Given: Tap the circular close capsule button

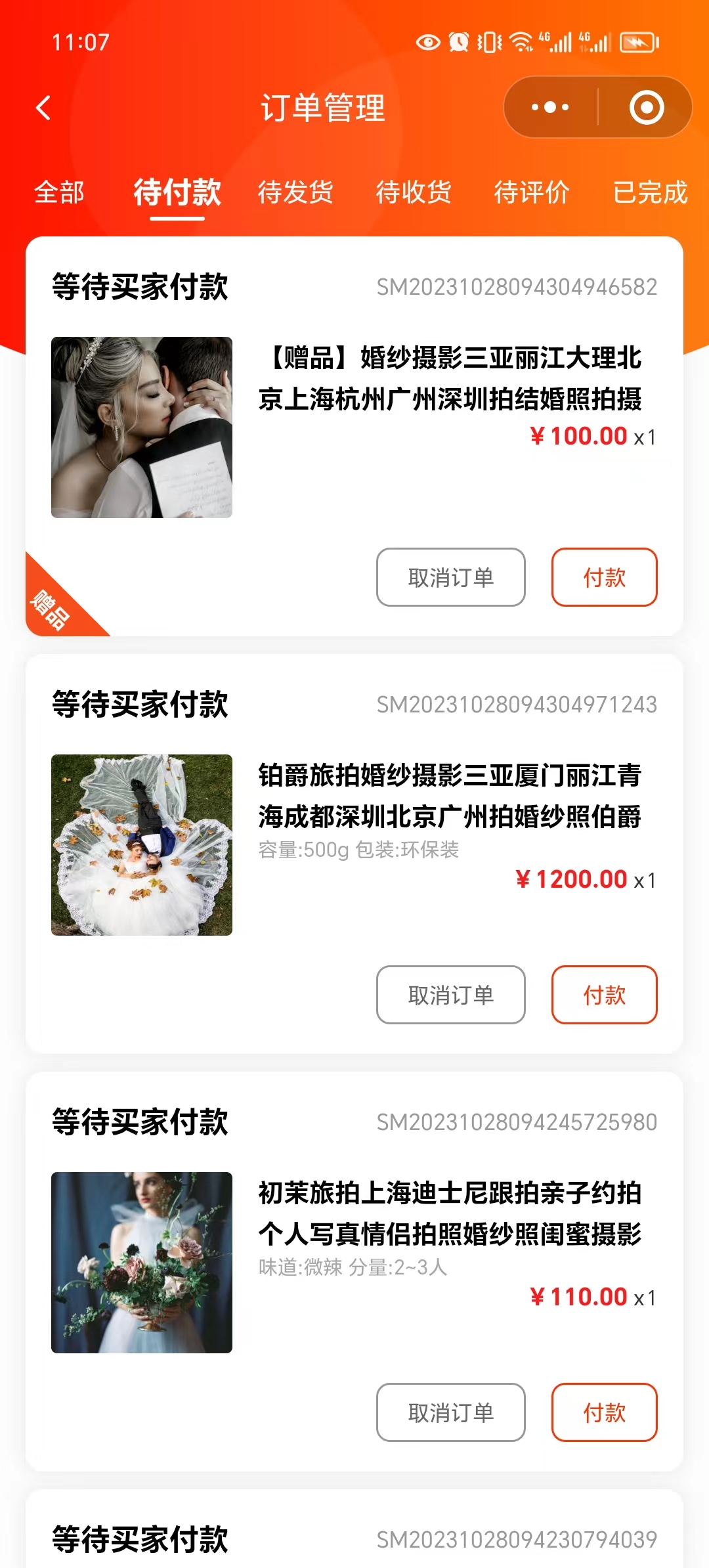Looking at the screenshot, I should coord(646,107).
